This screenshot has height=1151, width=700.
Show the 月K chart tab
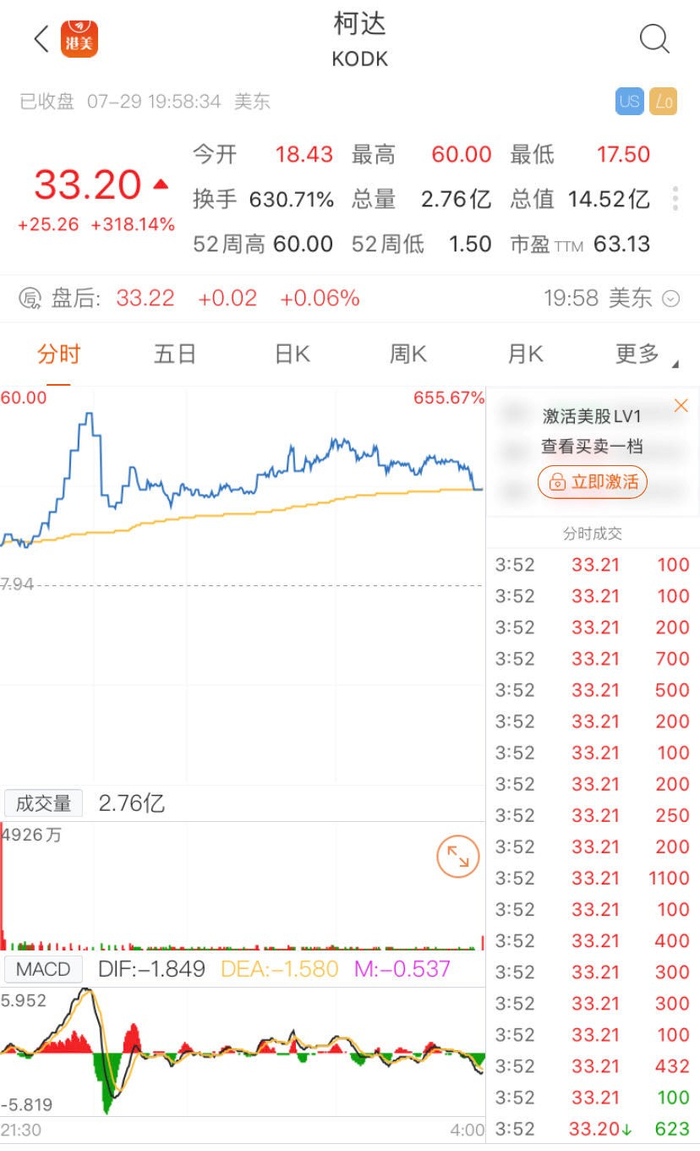525,353
